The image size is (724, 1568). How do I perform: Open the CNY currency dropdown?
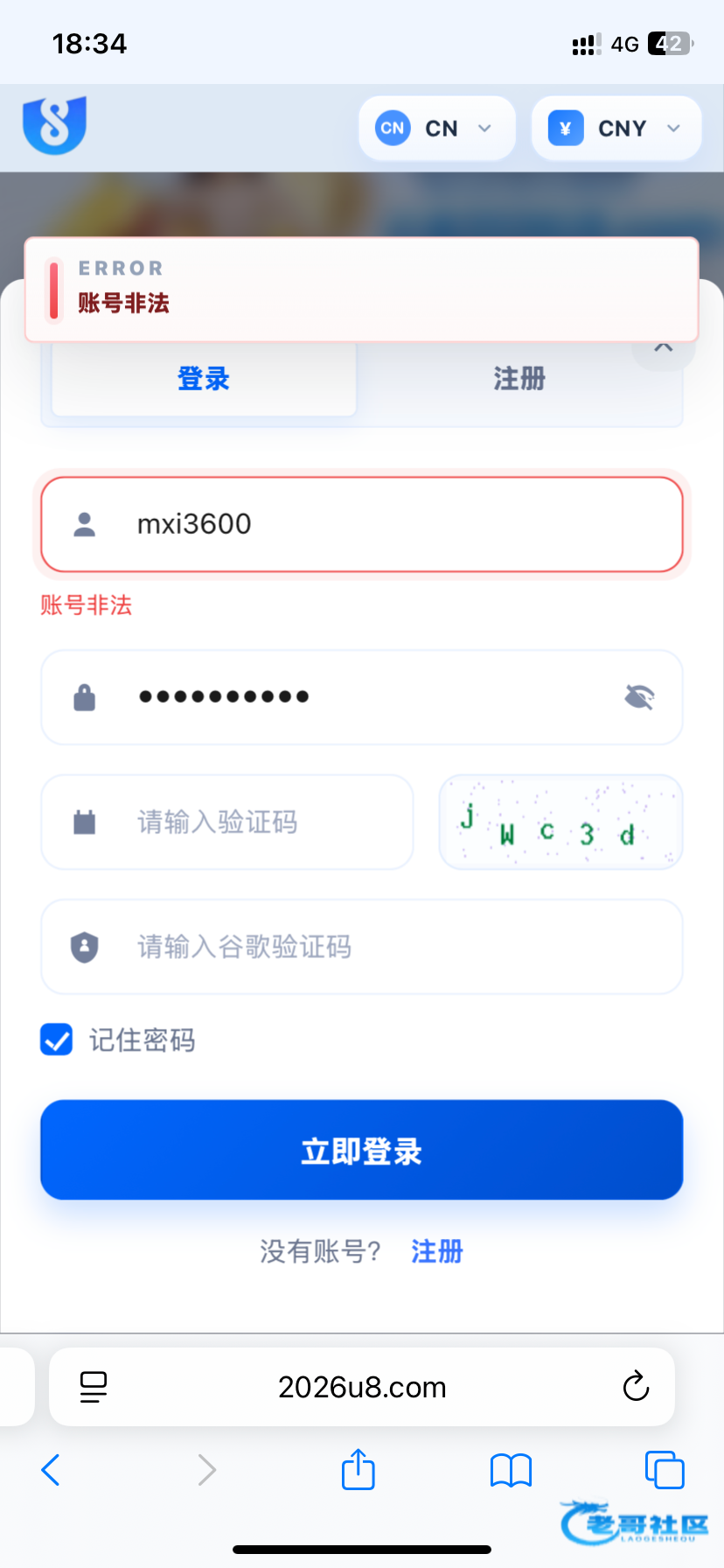pyautogui.click(x=616, y=129)
